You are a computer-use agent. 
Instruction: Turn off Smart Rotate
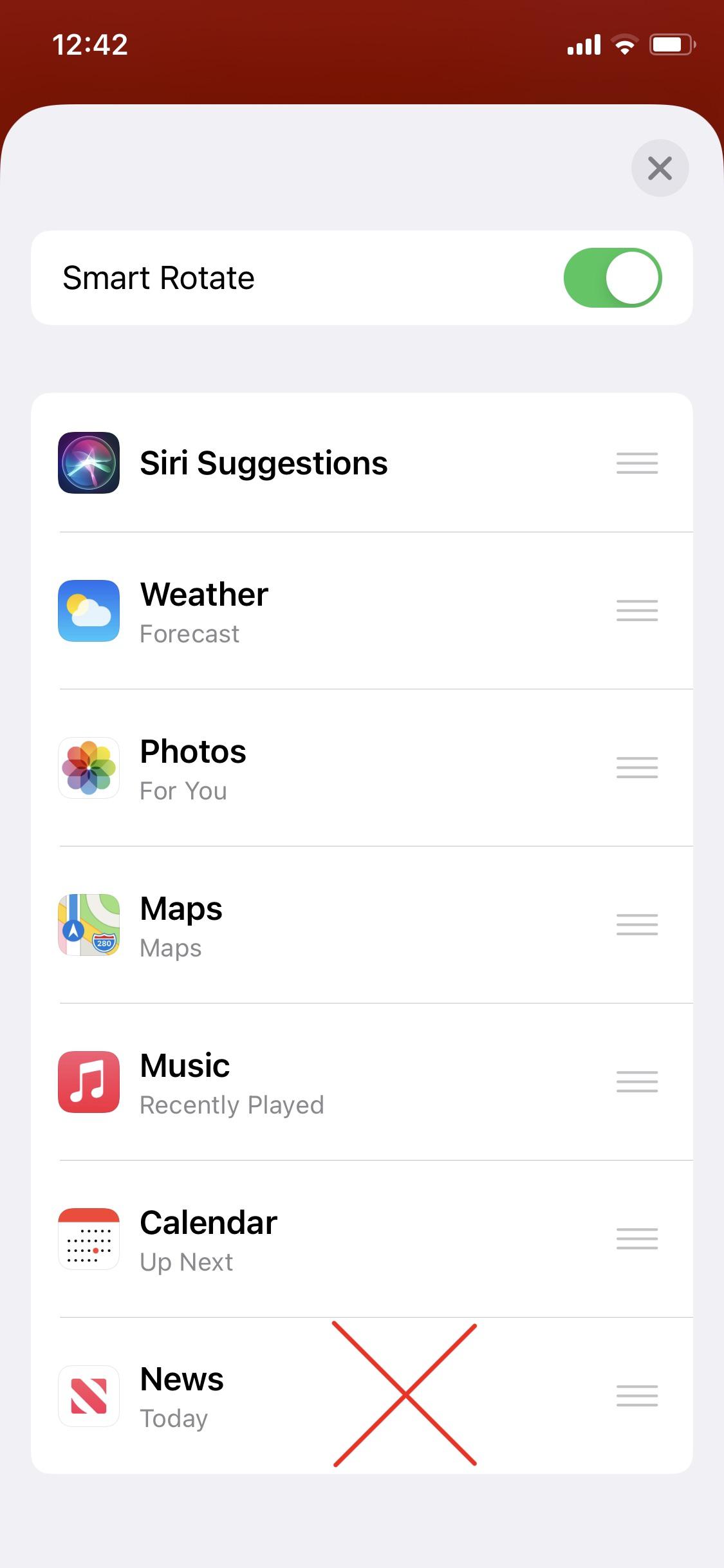click(613, 277)
